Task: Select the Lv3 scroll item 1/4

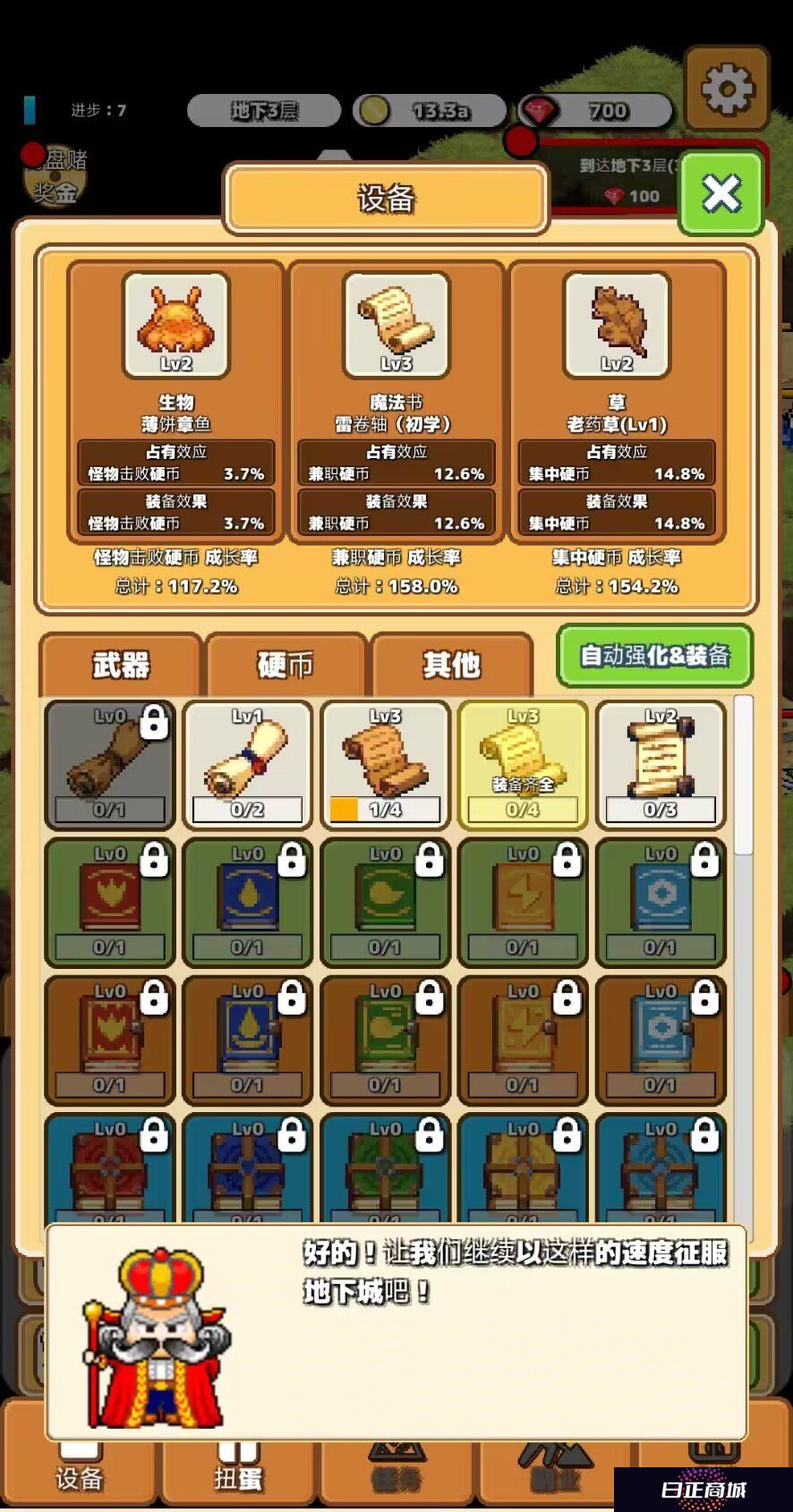Action: [386, 765]
